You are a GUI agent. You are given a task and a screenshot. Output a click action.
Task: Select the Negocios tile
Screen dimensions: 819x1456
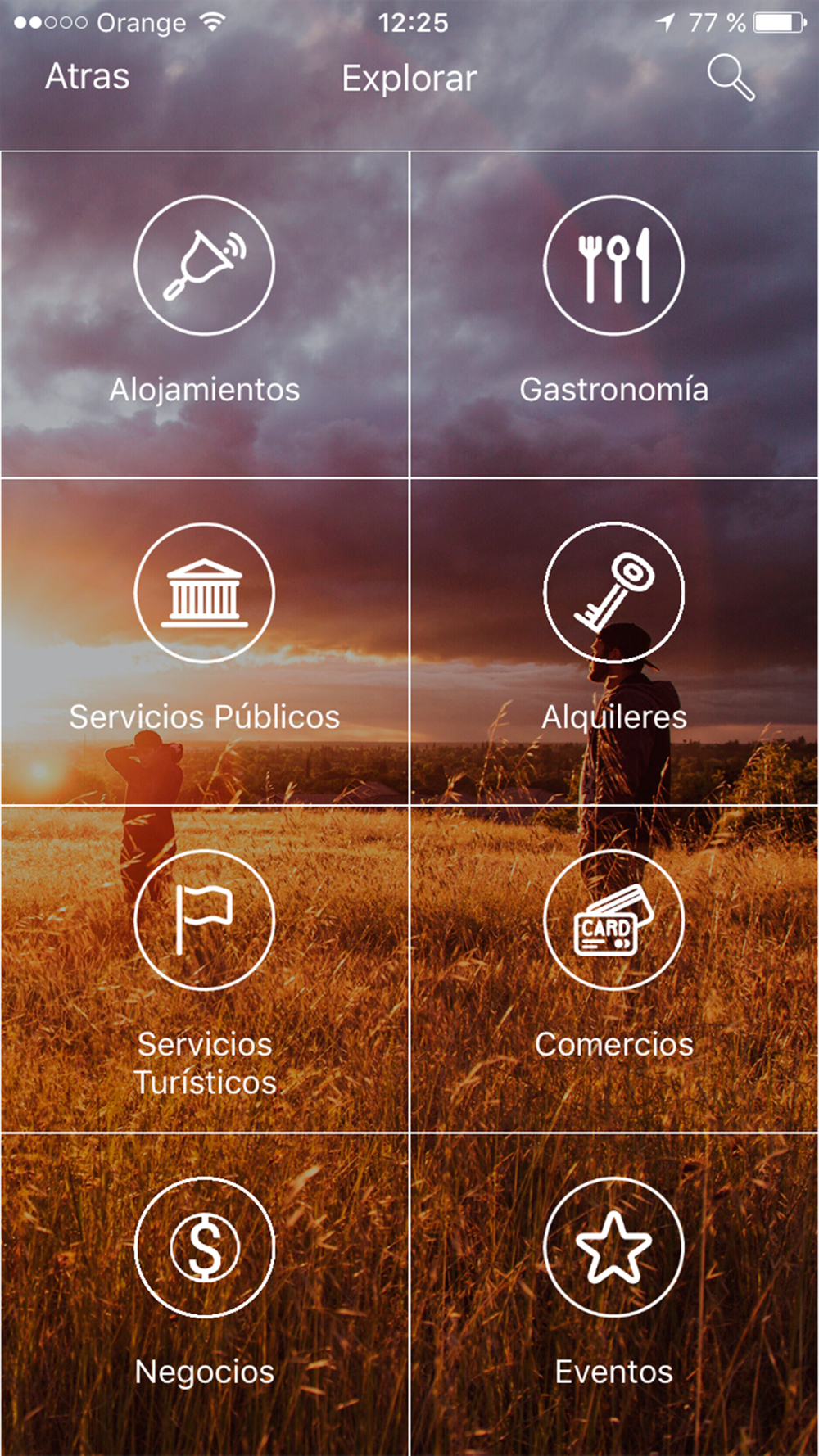pyautogui.click(x=205, y=1295)
